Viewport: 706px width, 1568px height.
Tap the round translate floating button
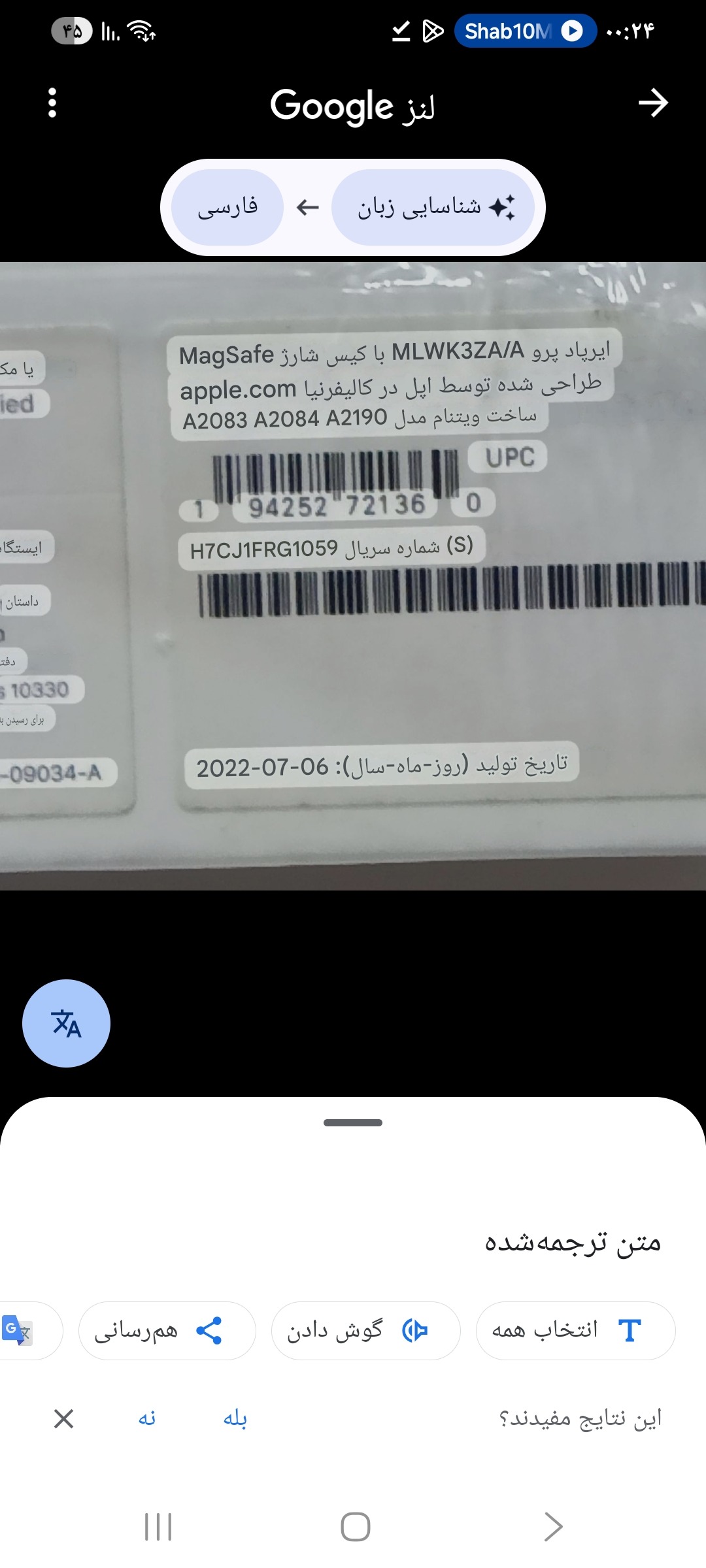66,1023
